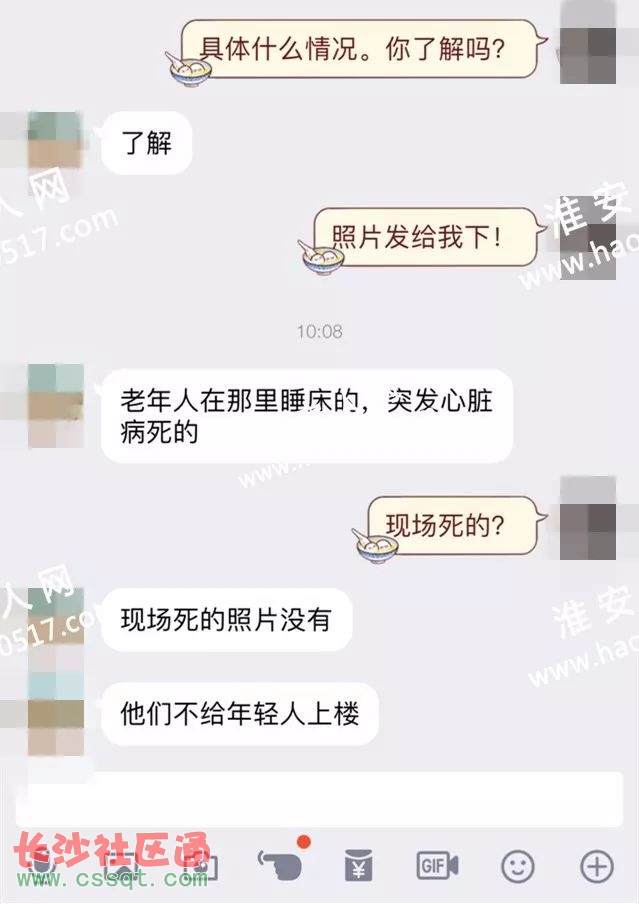Open the GIF video icon
This screenshot has height=904, width=639.
point(437,866)
